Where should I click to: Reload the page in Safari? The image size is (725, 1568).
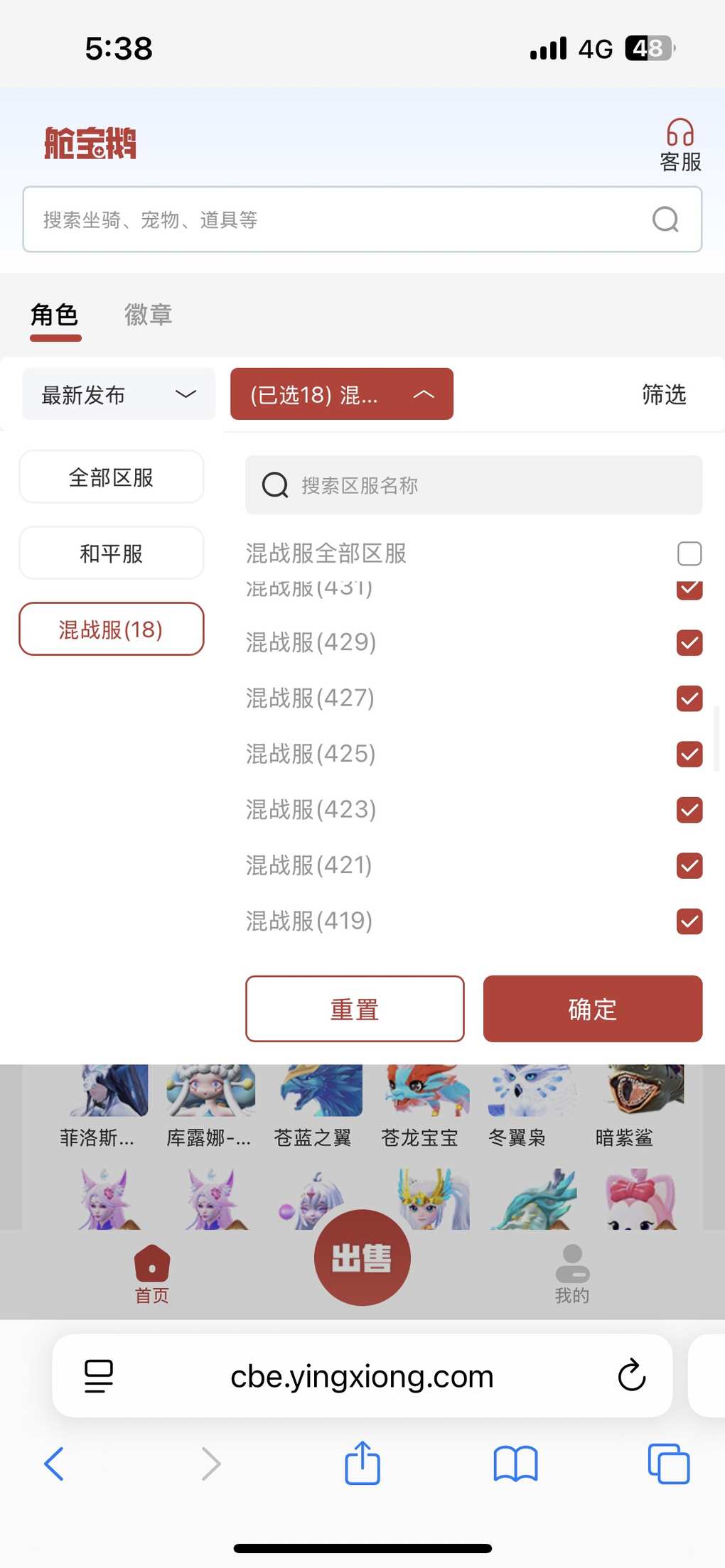[631, 1375]
